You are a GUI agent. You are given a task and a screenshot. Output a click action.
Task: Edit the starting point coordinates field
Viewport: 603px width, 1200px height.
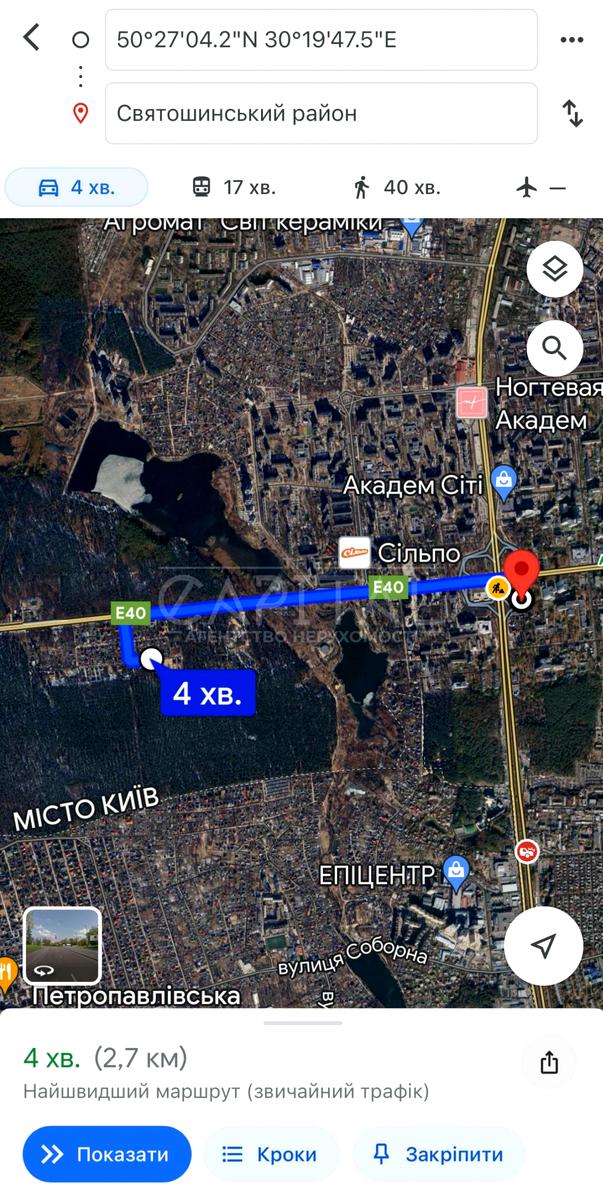pos(320,40)
